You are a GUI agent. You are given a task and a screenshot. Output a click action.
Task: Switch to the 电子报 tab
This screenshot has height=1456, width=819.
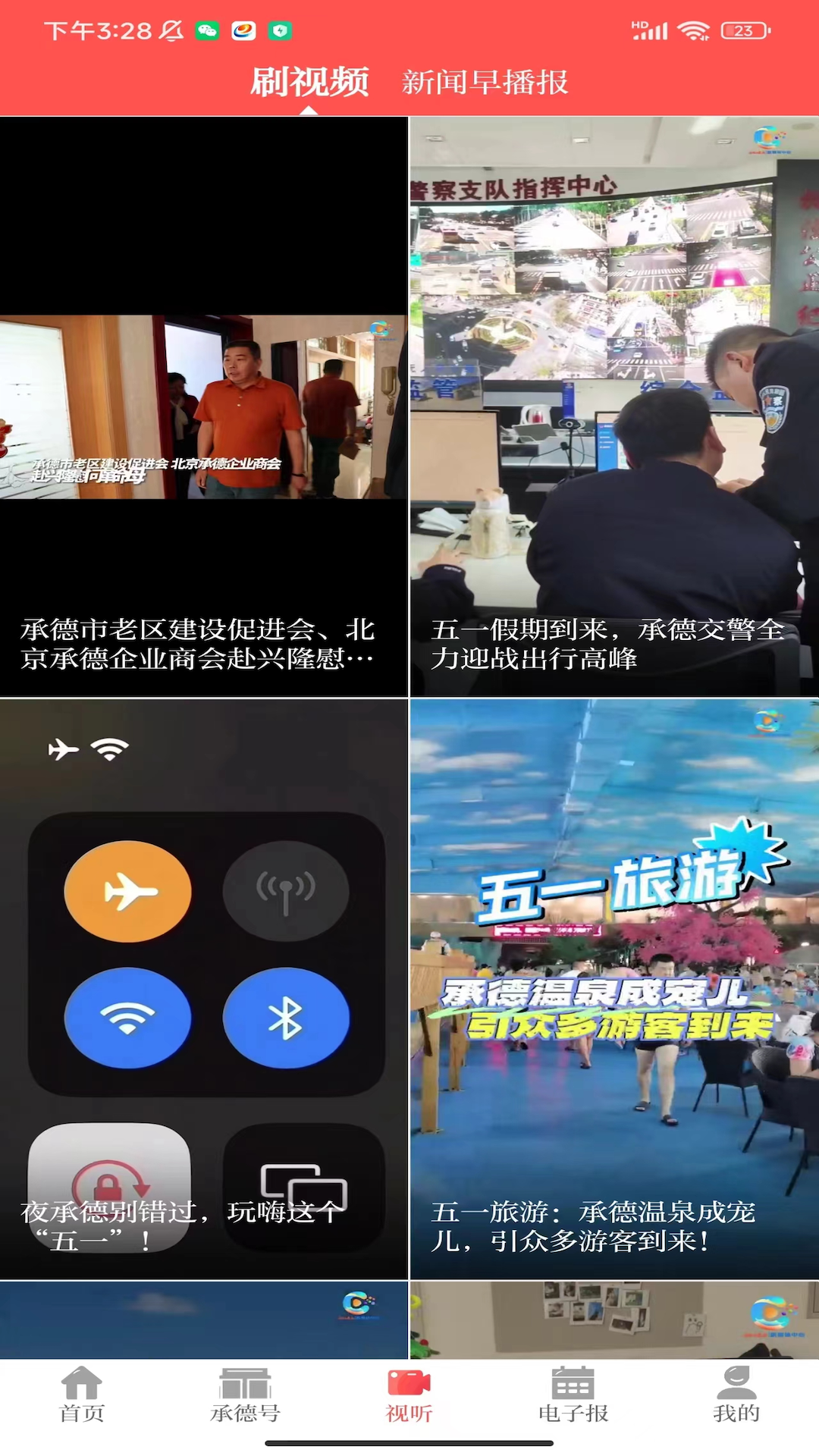(x=573, y=1395)
